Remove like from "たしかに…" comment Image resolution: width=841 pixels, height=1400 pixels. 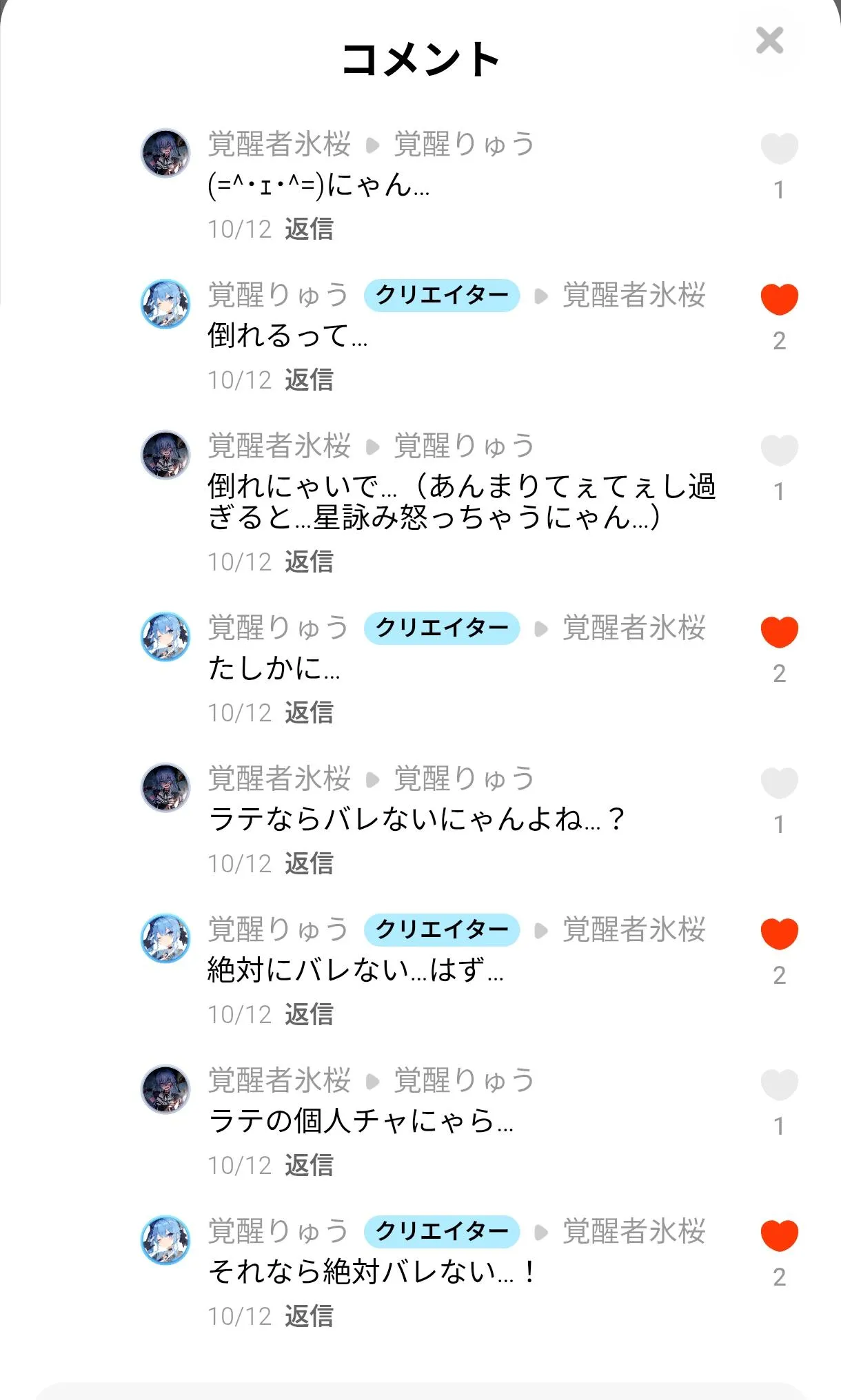click(779, 632)
